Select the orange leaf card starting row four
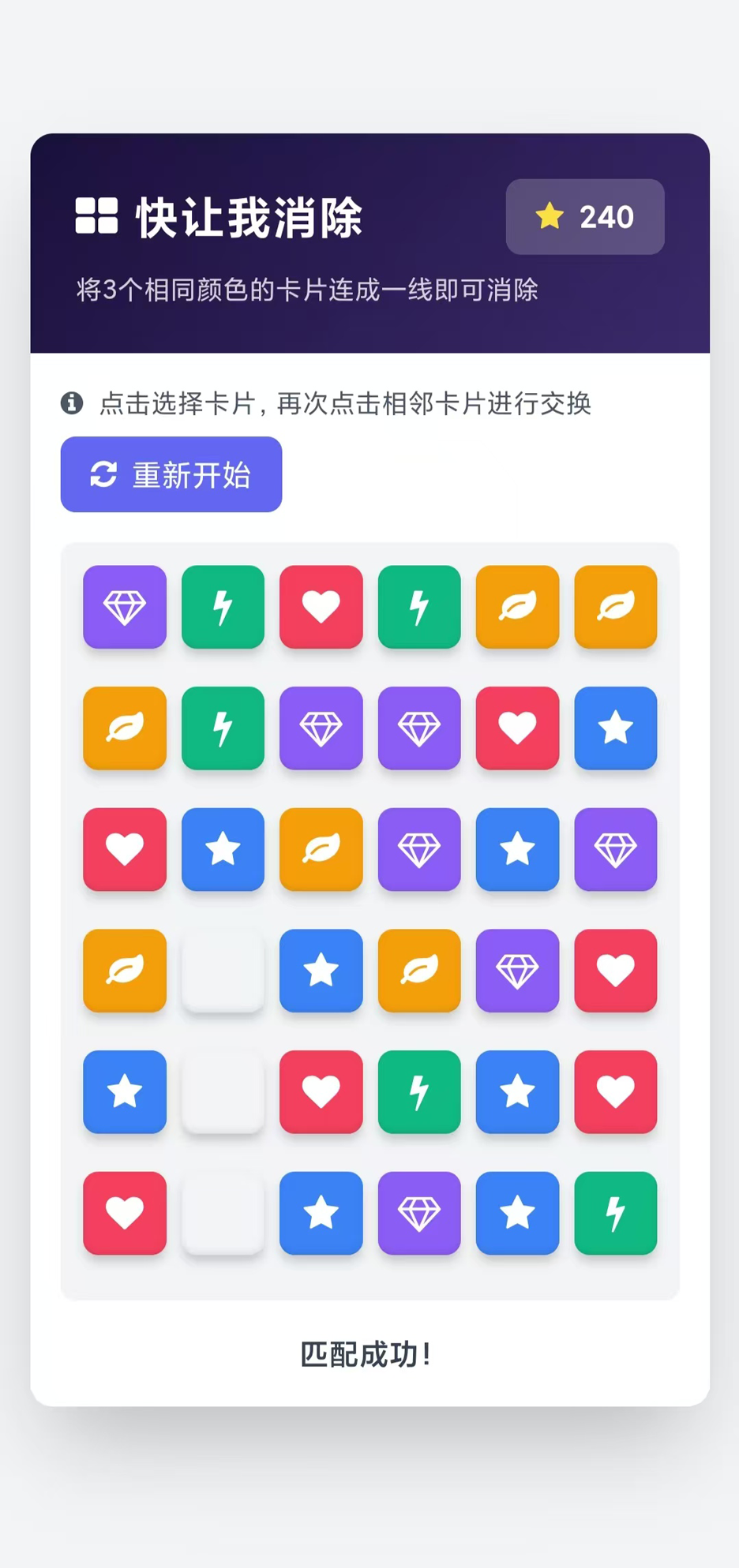Screen dimensions: 739x1568 (124, 971)
